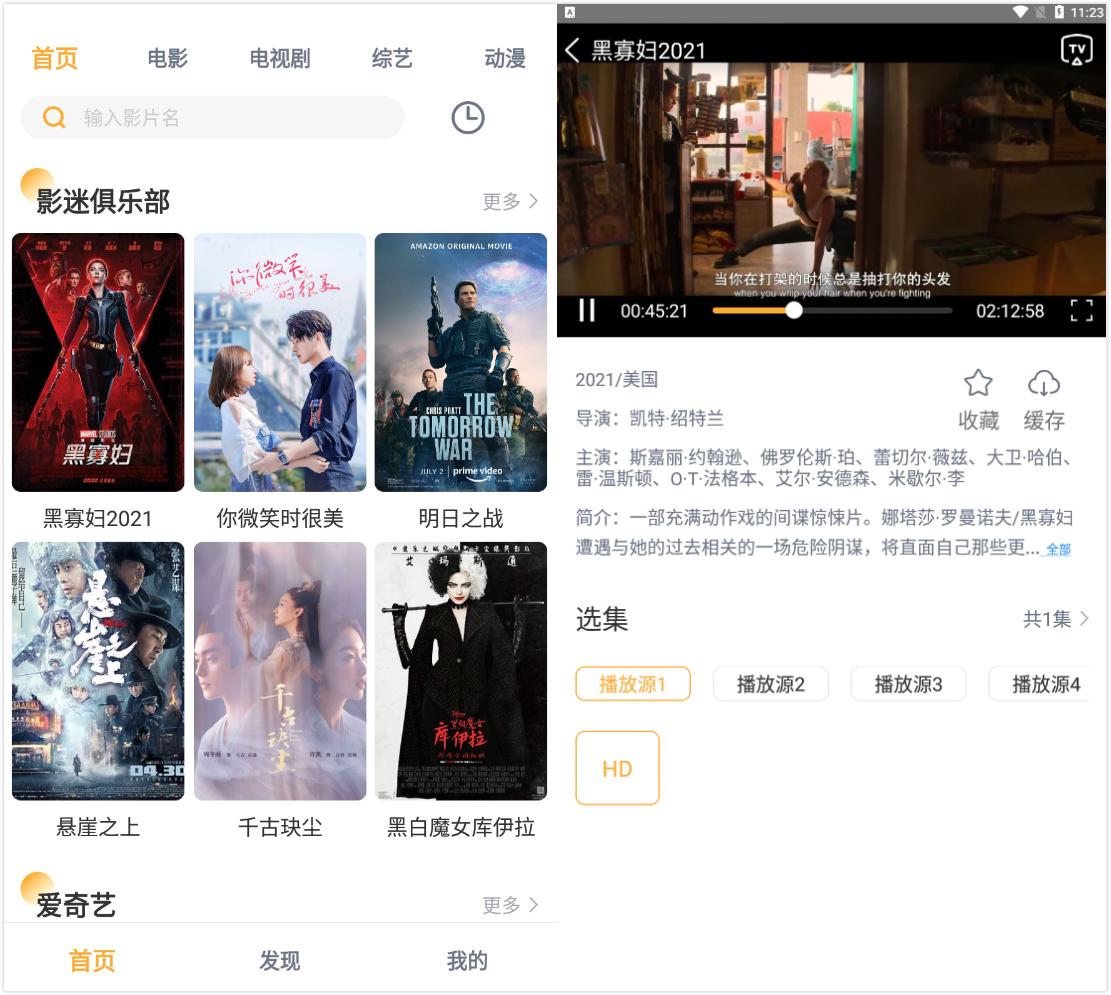Add 黑寡妇2021 to 收藏 favorites

[978, 397]
